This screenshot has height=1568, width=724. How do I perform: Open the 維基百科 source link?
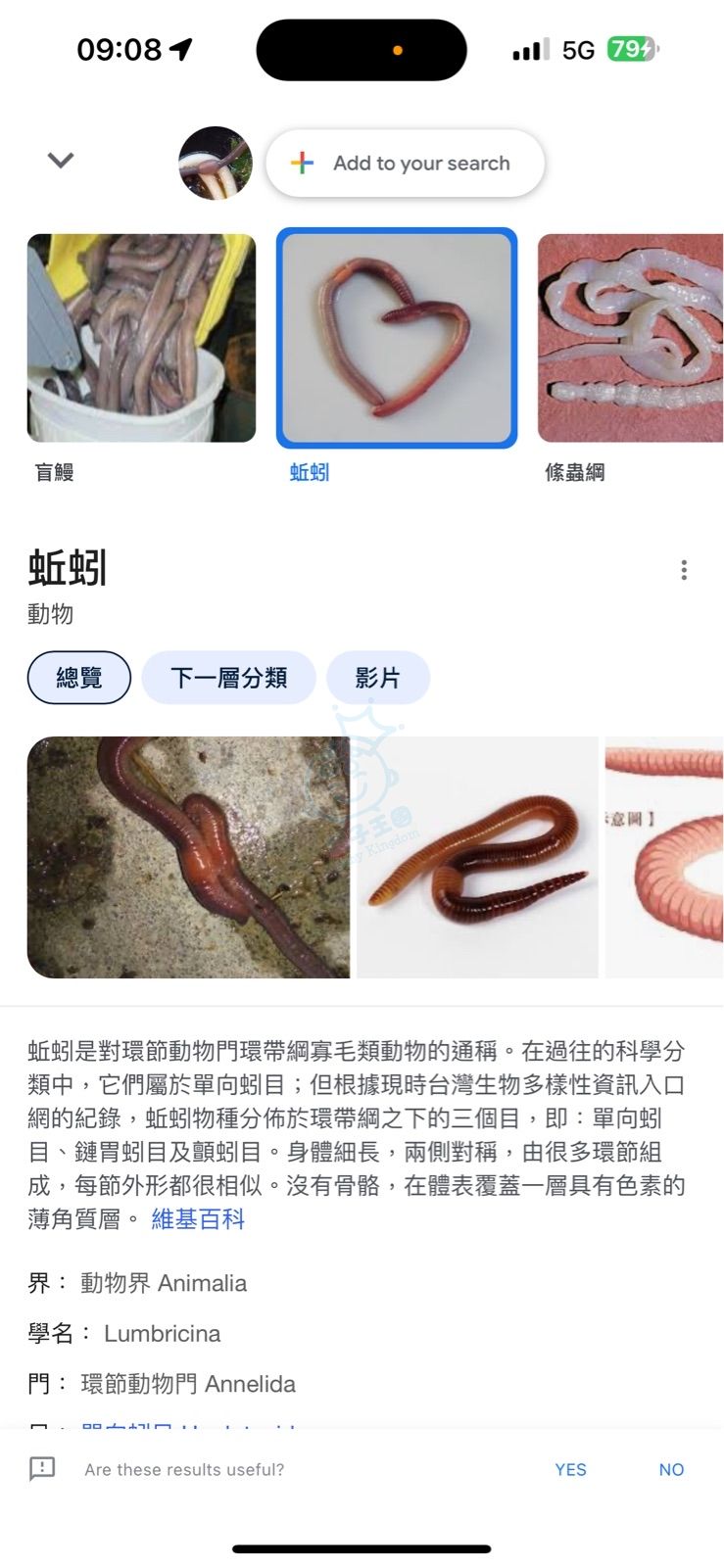point(198,1219)
